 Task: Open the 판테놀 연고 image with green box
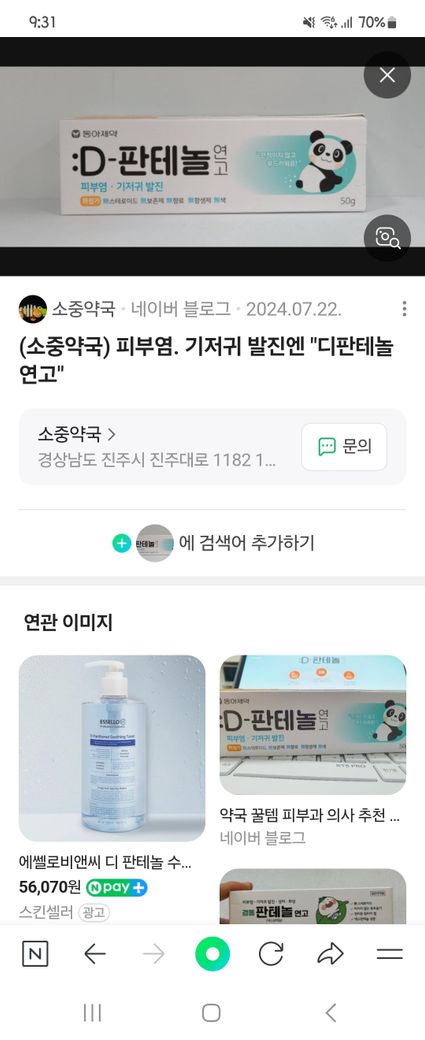click(313, 896)
